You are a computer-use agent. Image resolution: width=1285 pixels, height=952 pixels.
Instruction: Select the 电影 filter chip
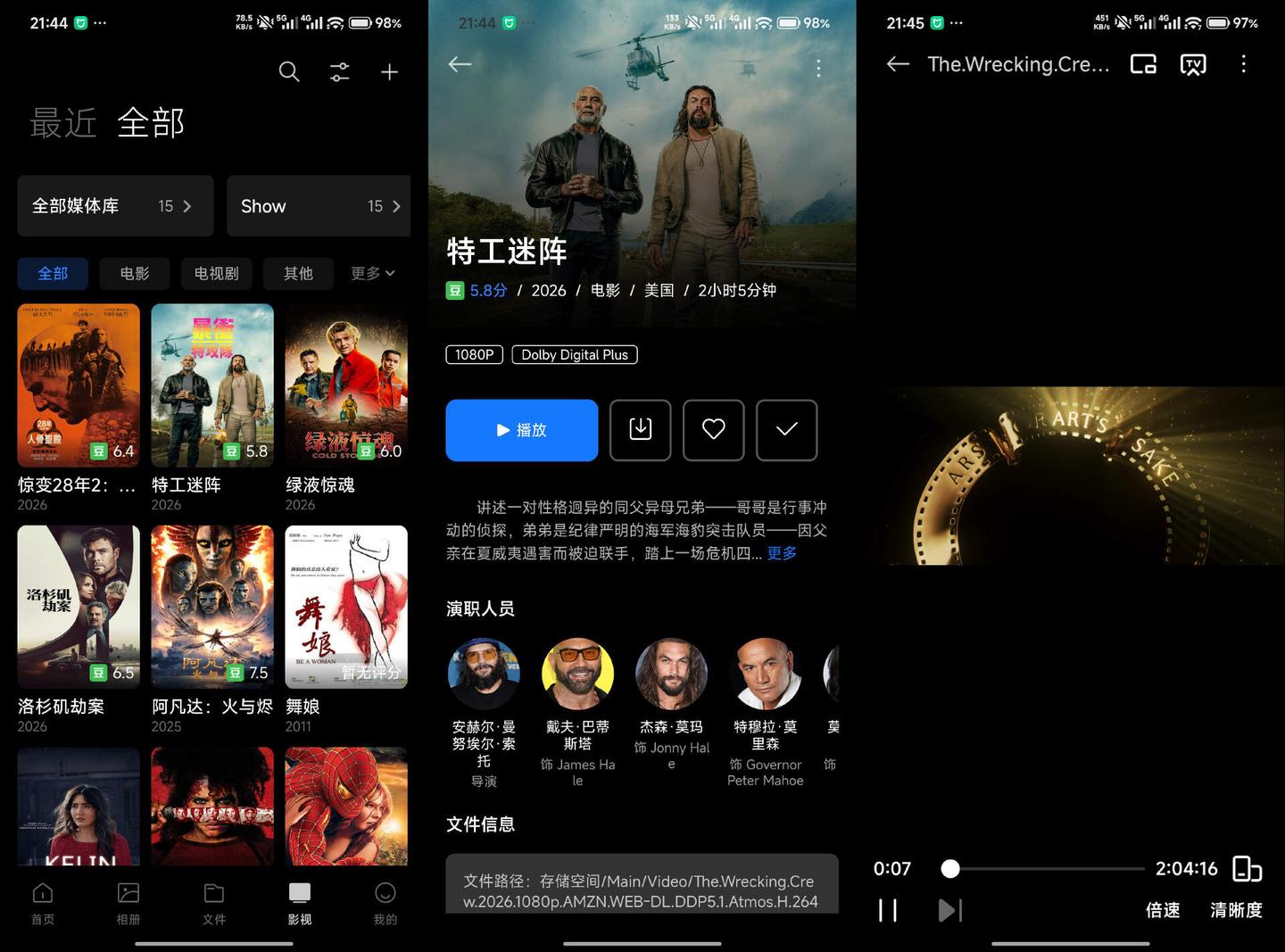135,273
